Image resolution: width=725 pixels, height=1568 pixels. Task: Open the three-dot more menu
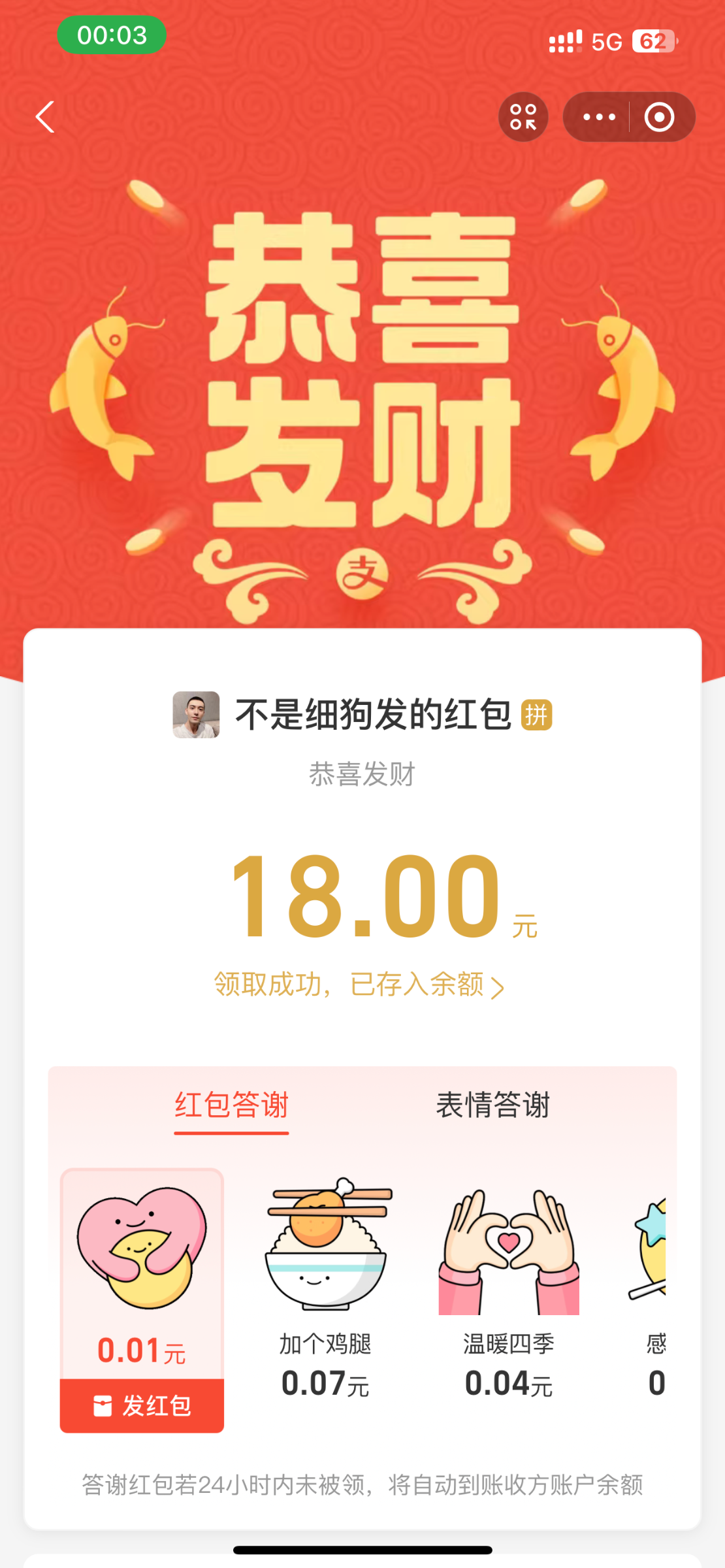coord(599,118)
